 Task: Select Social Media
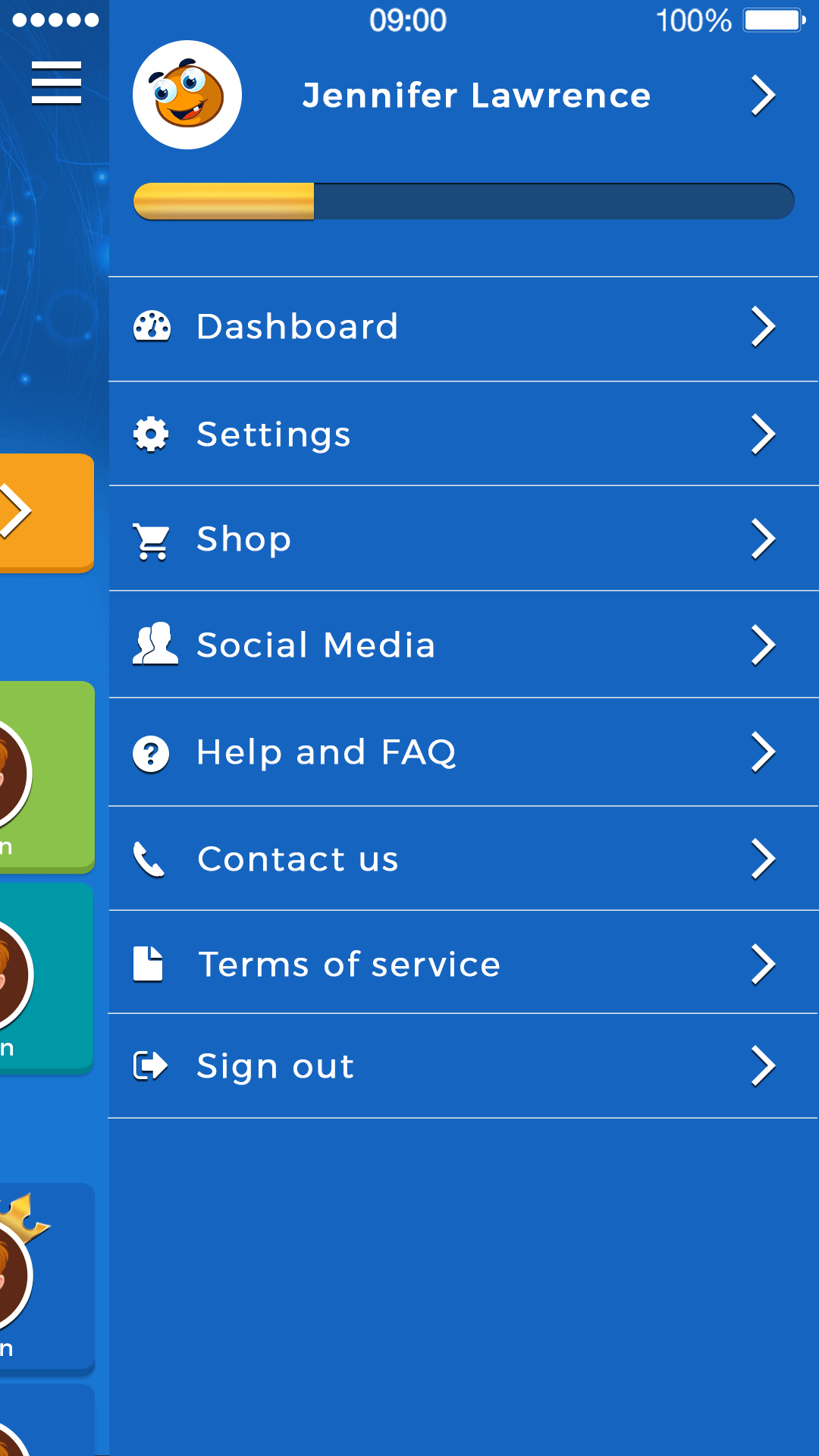(x=463, y=645)
